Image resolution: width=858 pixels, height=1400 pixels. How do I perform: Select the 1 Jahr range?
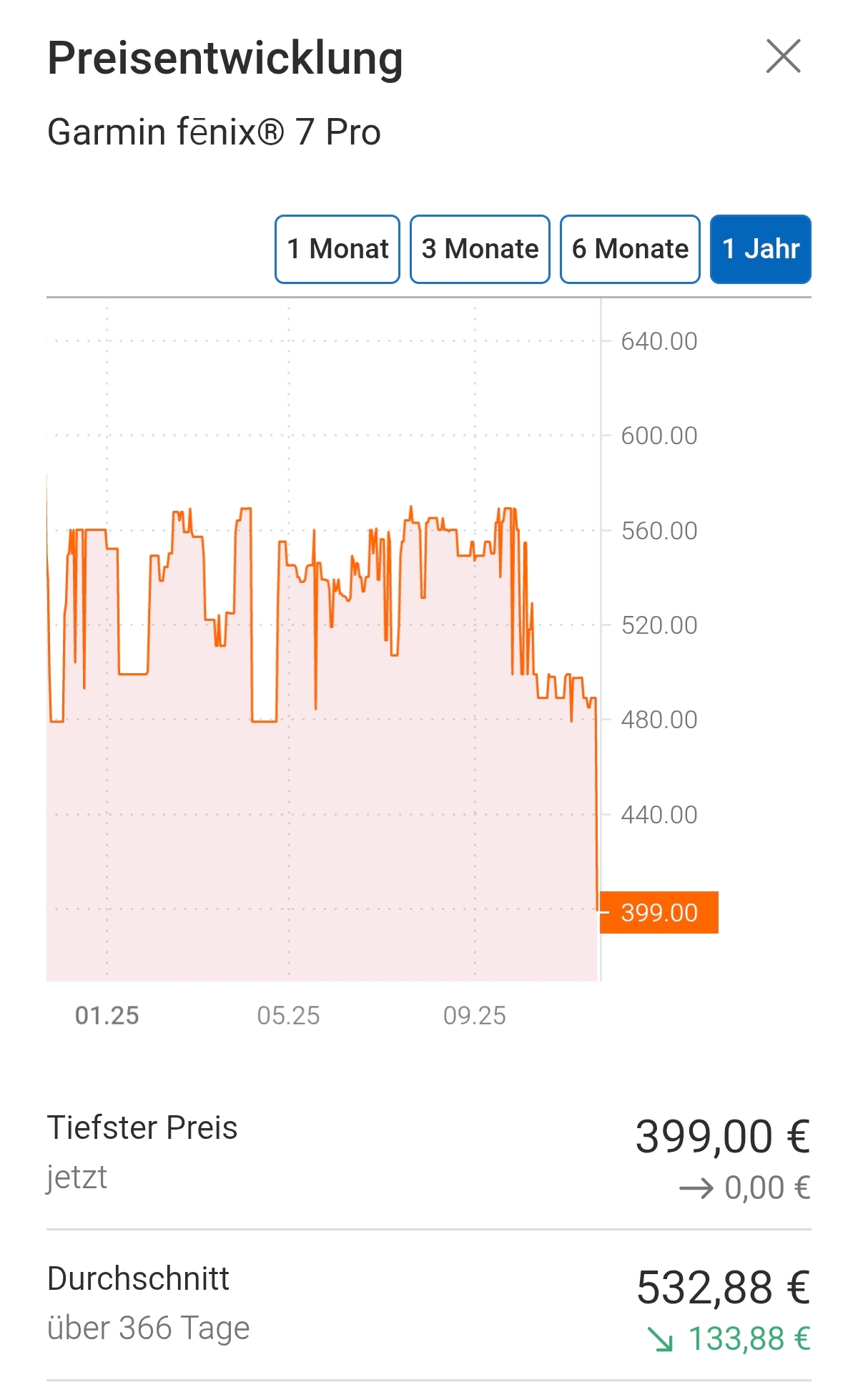(x=760, y=249)
